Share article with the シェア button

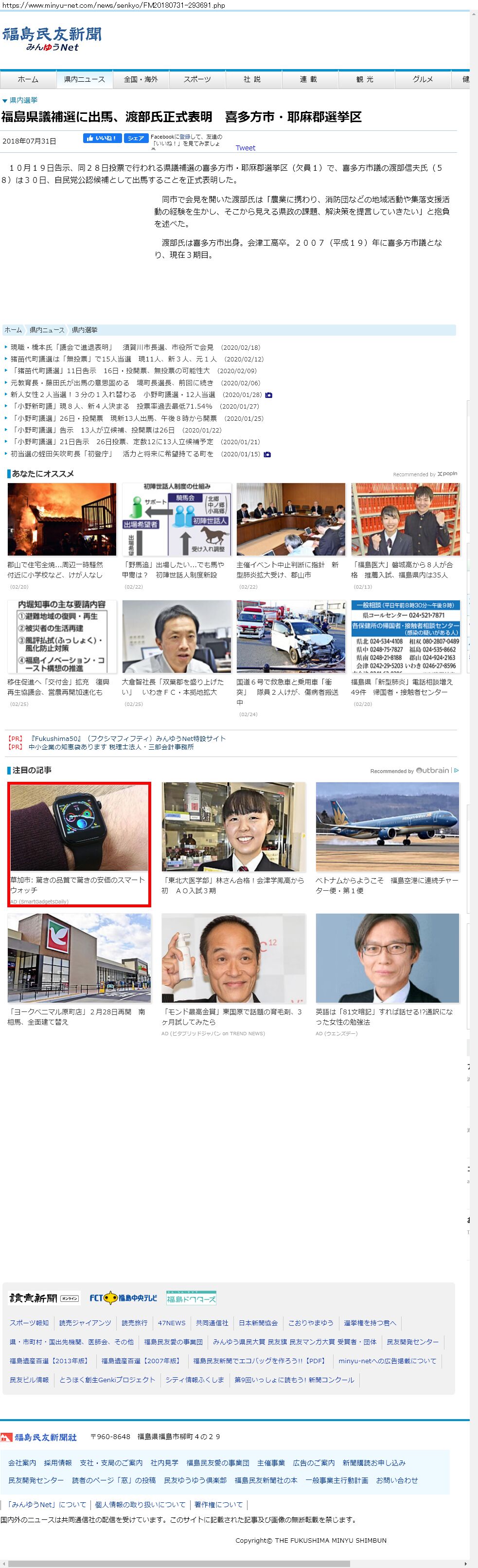pos(136,138)
